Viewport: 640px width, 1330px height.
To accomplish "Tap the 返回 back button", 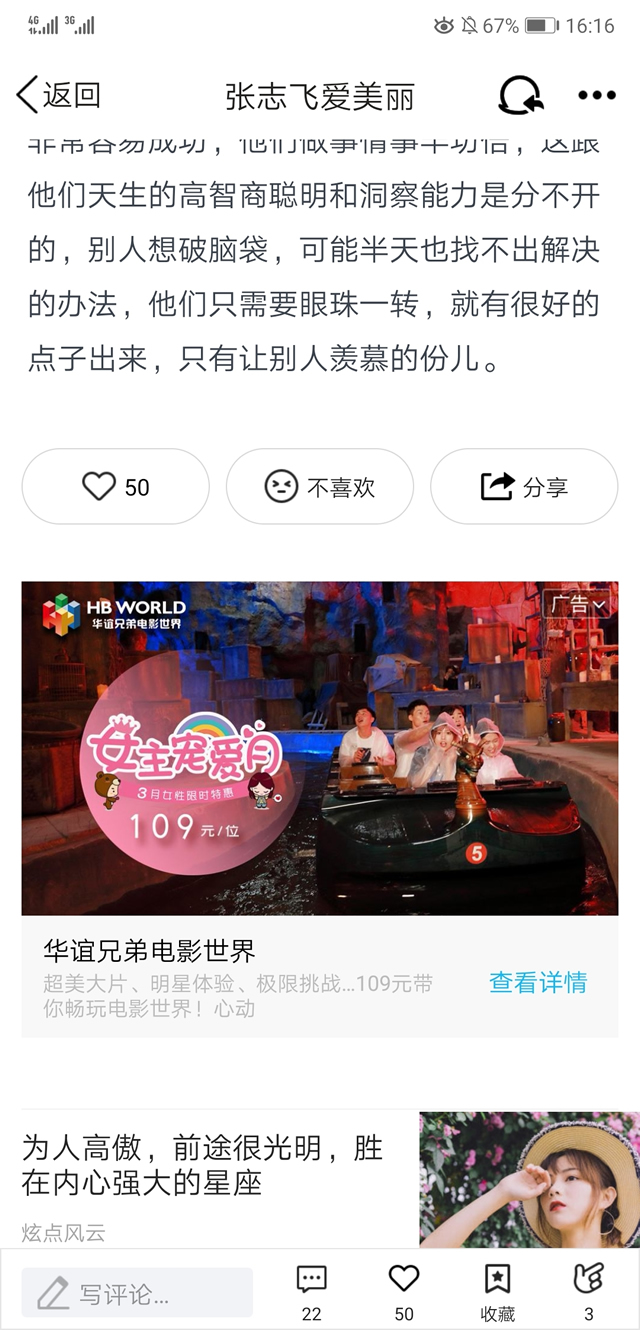I will tap(58, 96).
